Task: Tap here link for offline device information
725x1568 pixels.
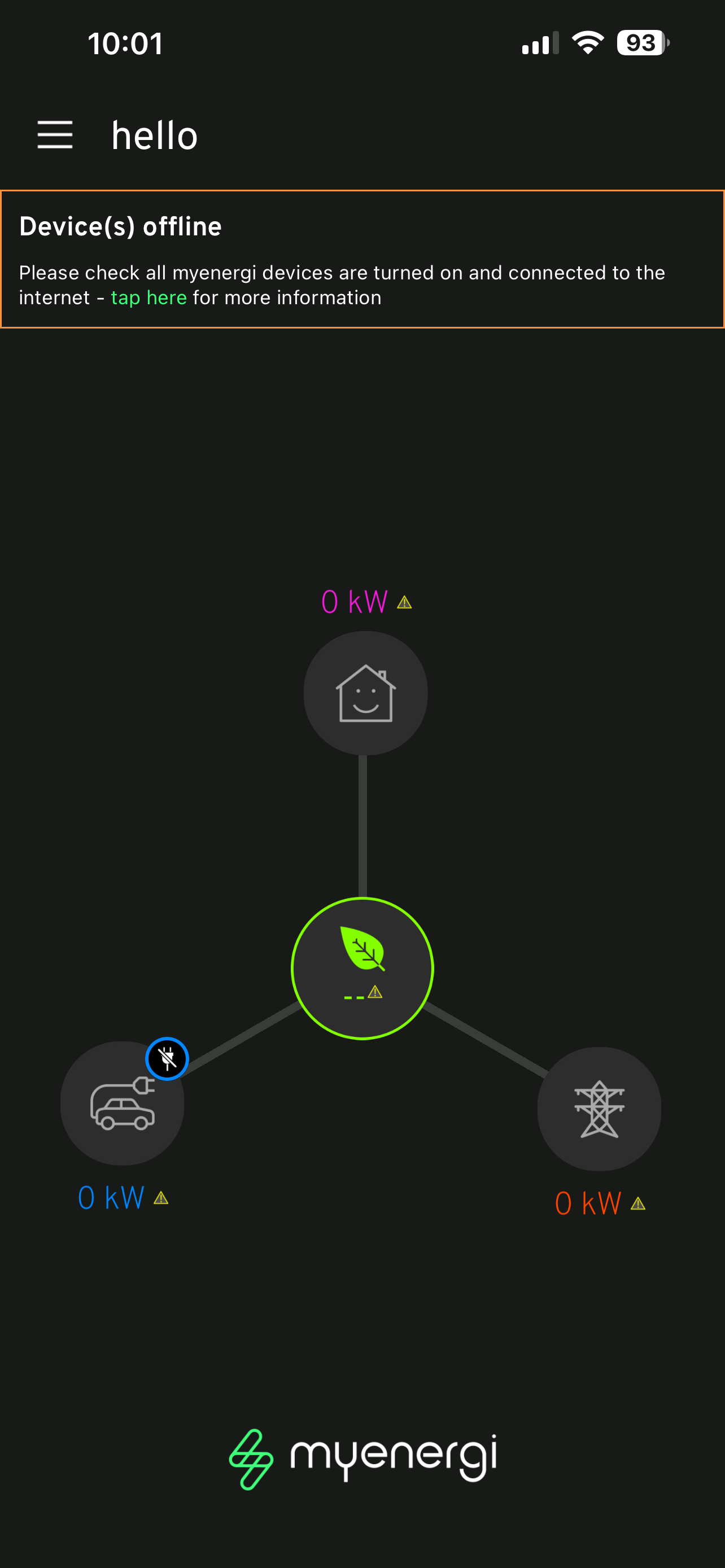Action: (149, 297)
